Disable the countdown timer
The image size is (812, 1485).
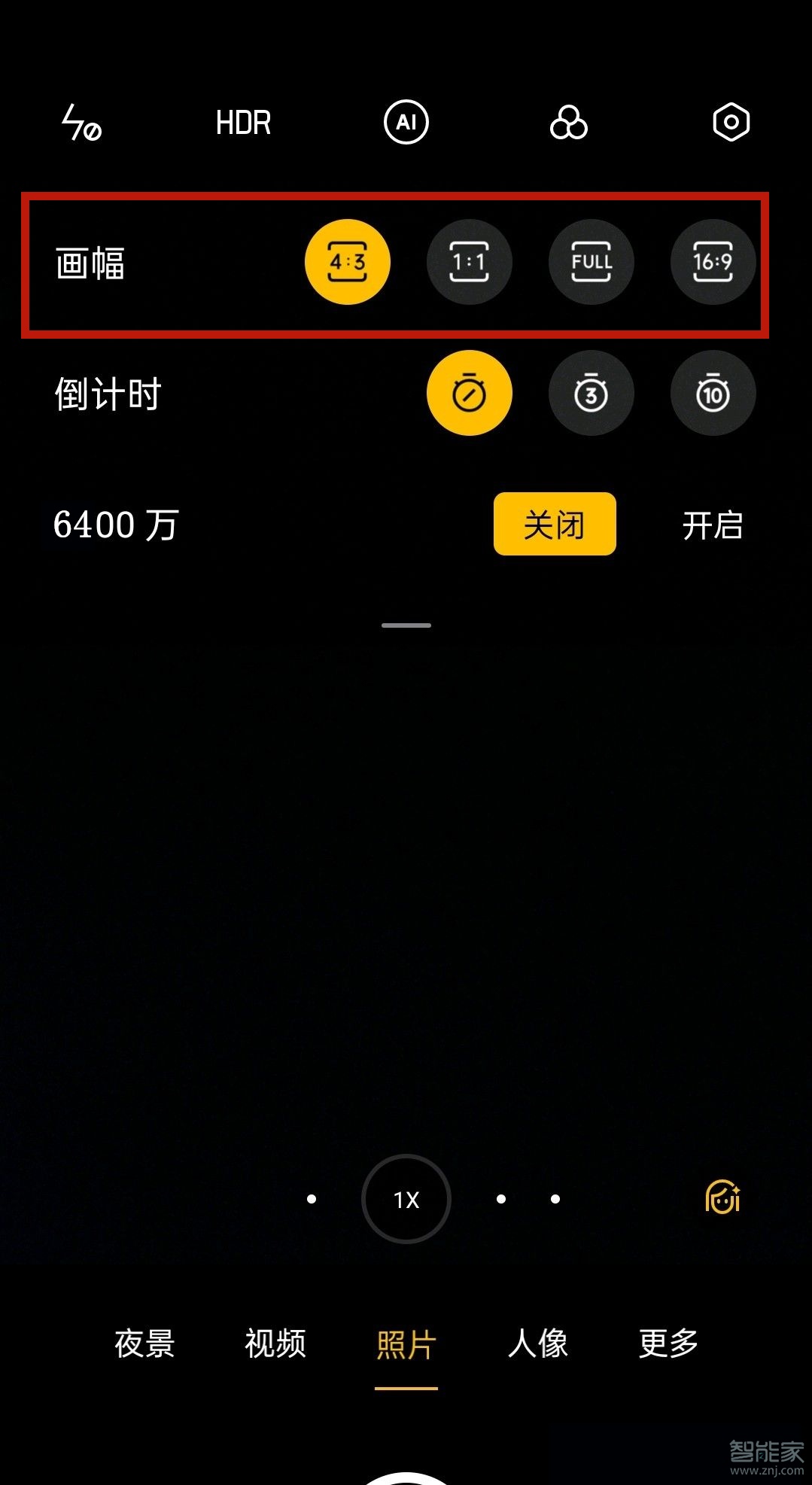click(470, 393)
